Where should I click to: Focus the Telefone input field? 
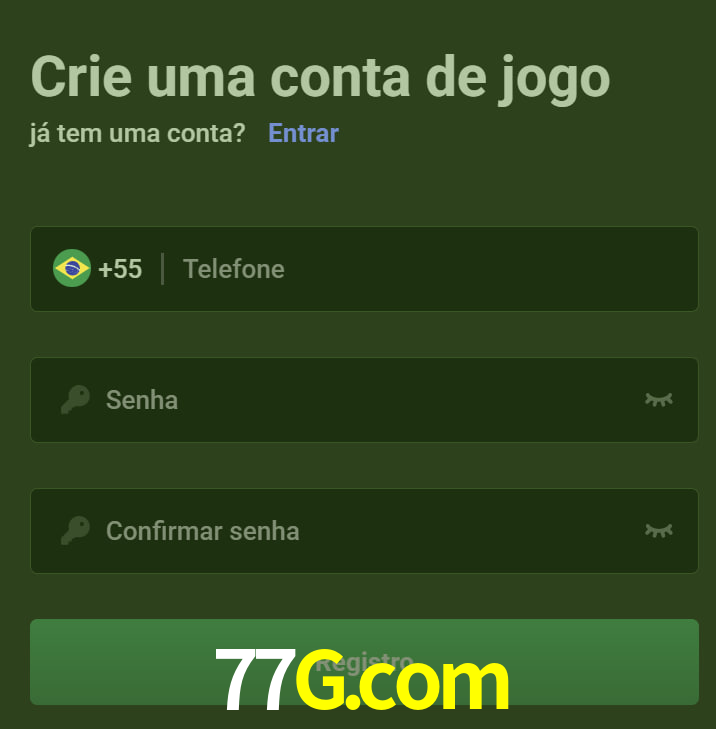(420, 269)
